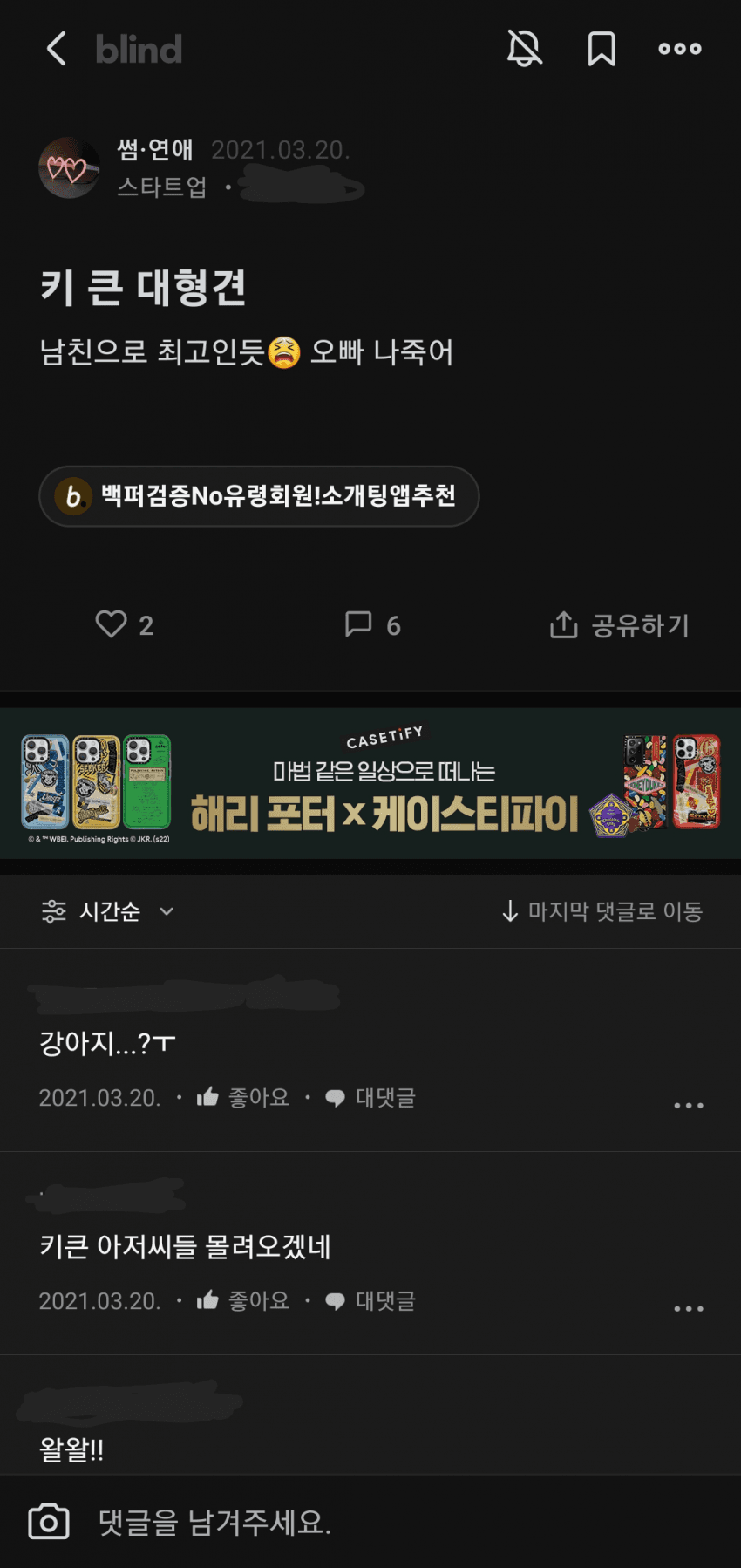Screen dimensions: 741x1568
Task: Reply to the comment 강아지...?ㅜ
Action: pyautogui.click(x=370, y=1097)
